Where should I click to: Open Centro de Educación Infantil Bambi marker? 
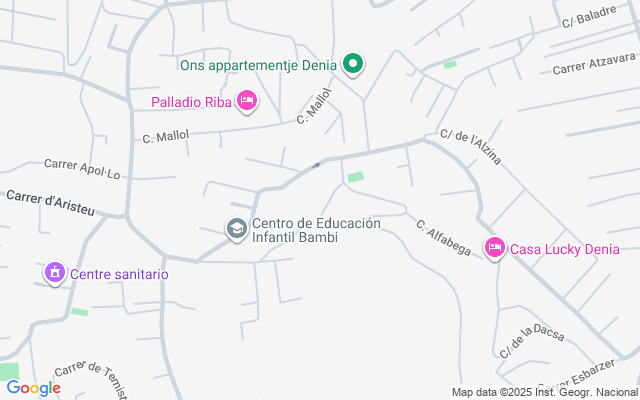[x=236, y=230]
